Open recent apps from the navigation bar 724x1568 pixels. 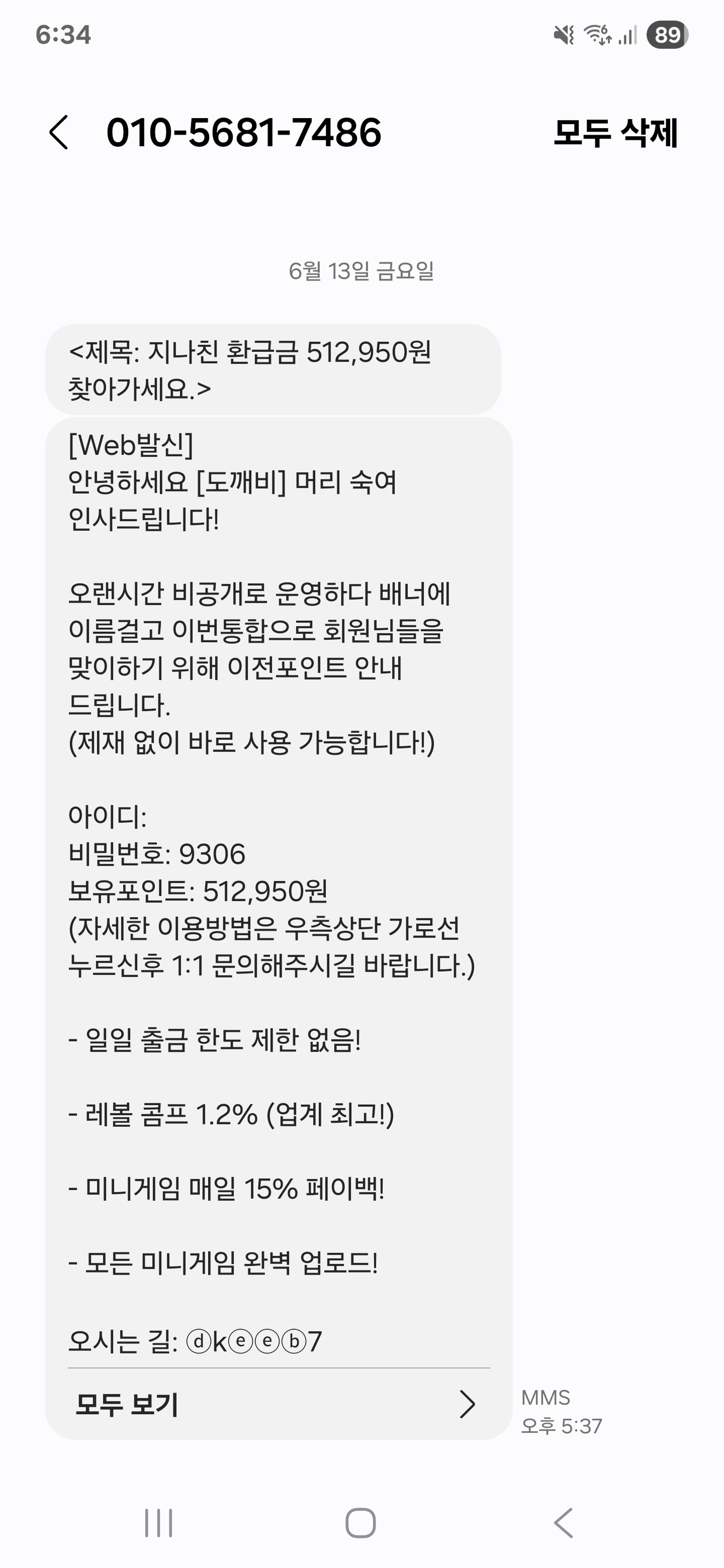(158, 1523)
